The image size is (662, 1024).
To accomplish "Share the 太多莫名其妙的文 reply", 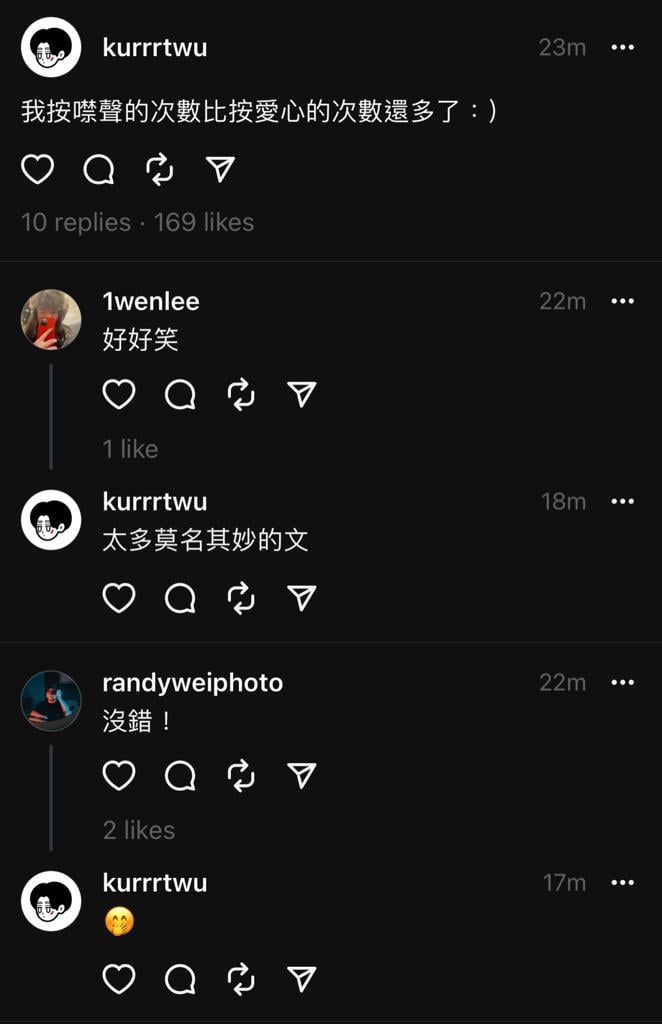I will click(x=301, y=598).
